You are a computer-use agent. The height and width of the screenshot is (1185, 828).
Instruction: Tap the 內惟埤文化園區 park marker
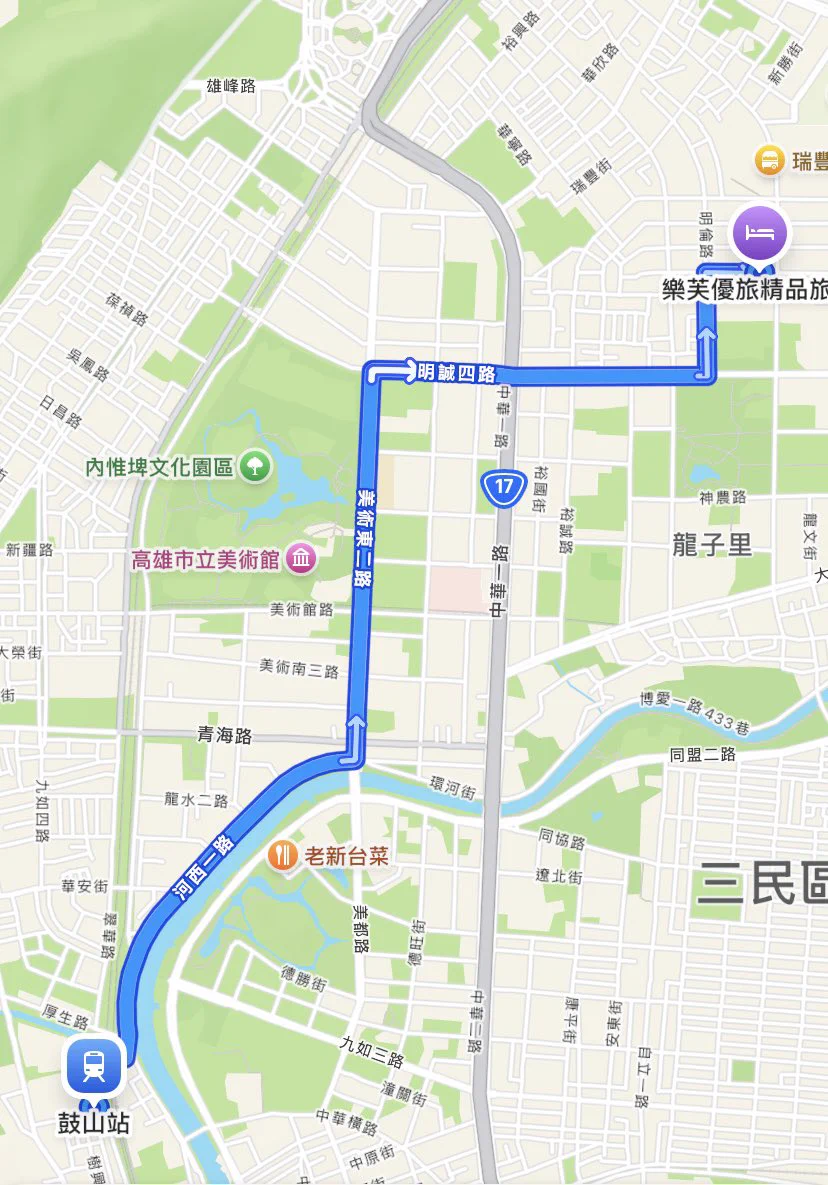[x=256, y=465]
